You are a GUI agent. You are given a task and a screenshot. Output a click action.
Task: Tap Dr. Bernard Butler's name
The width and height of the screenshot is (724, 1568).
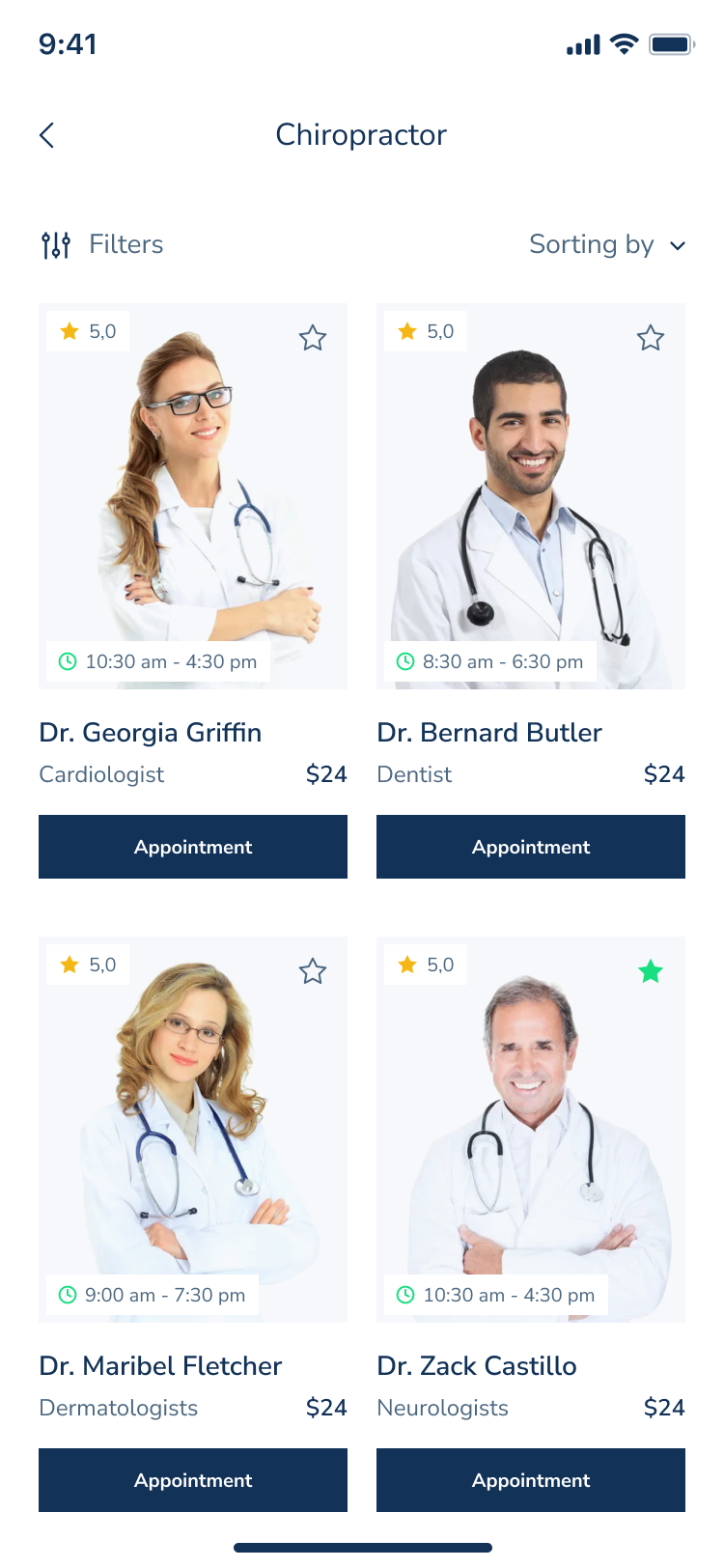pos(490,732)
